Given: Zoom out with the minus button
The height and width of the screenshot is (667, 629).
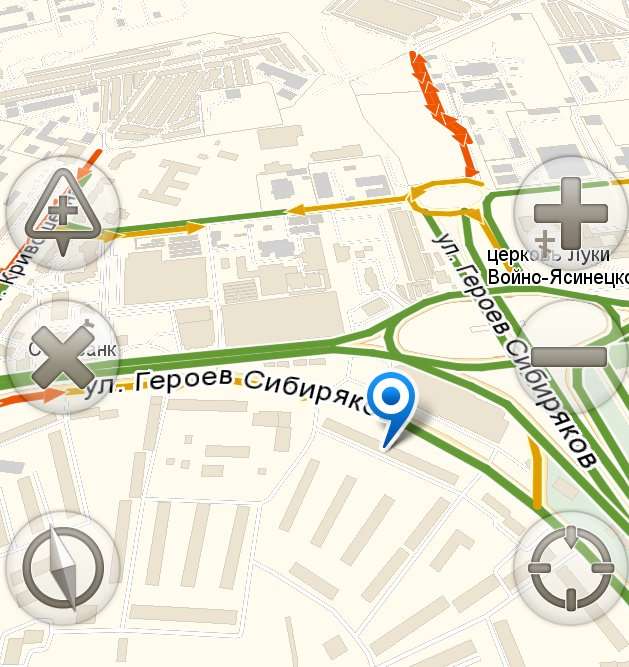Looking at the screenshot, I should [571, 355].
